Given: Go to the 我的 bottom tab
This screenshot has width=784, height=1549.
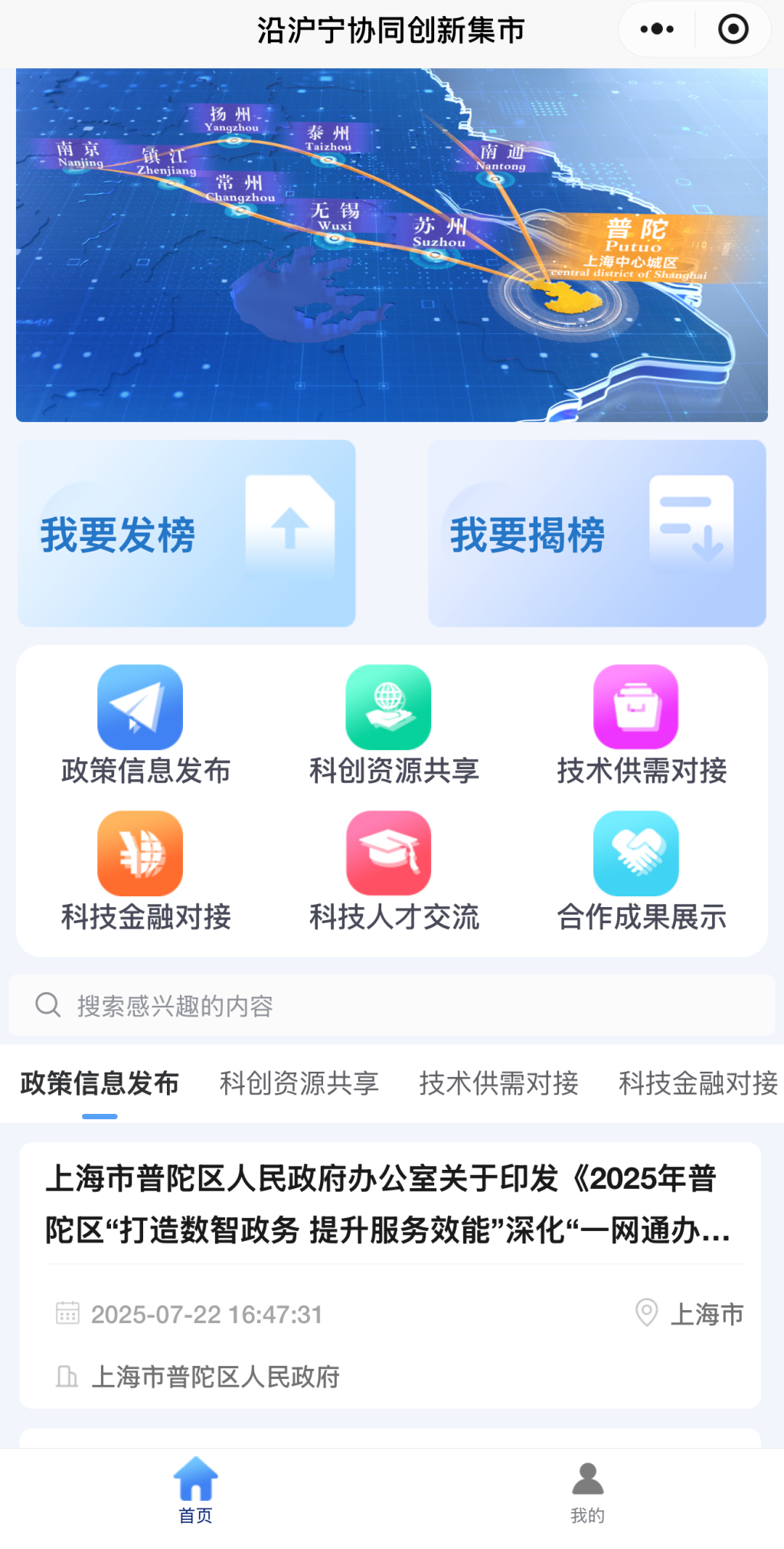Looking at the screenshot, I should tap(587, 1490).
